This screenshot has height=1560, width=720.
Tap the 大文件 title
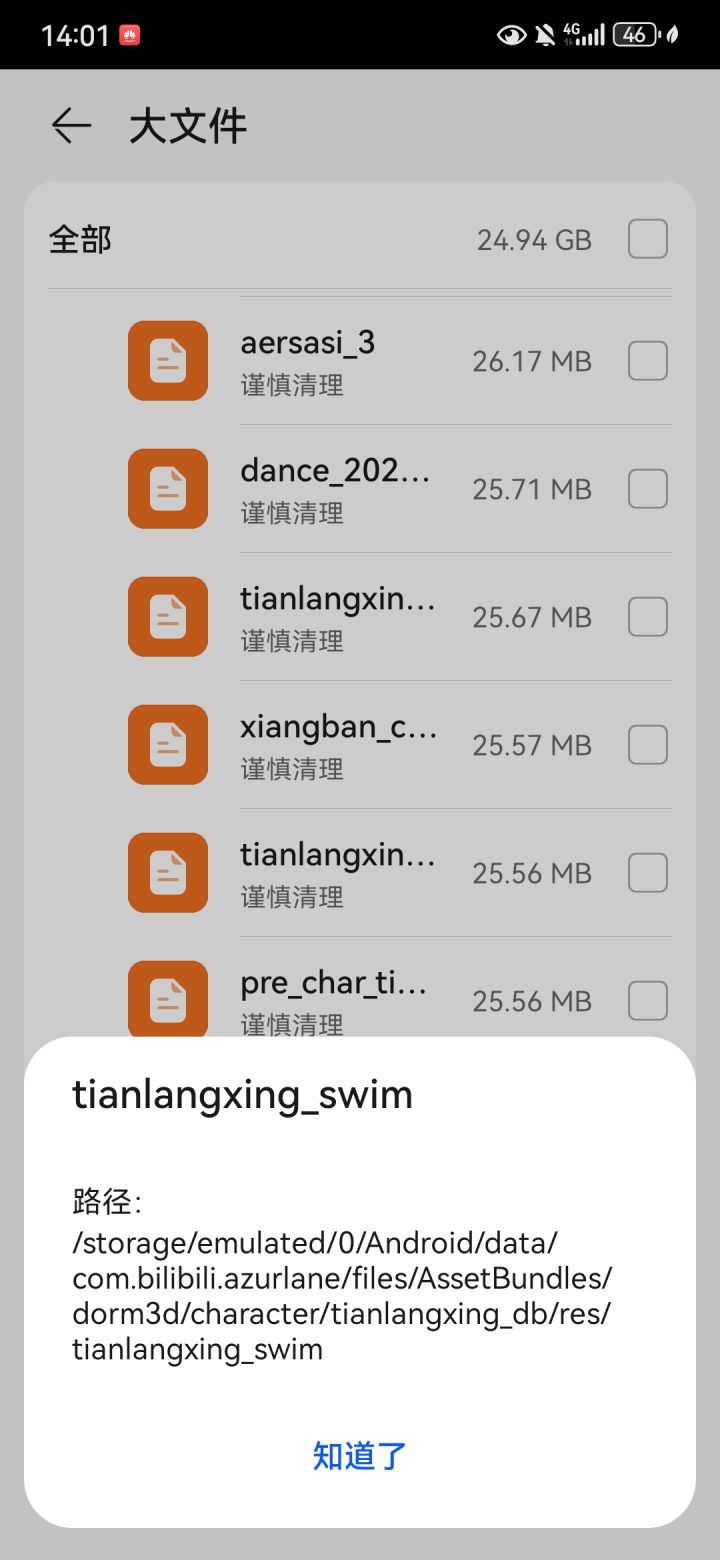[188, 126]
